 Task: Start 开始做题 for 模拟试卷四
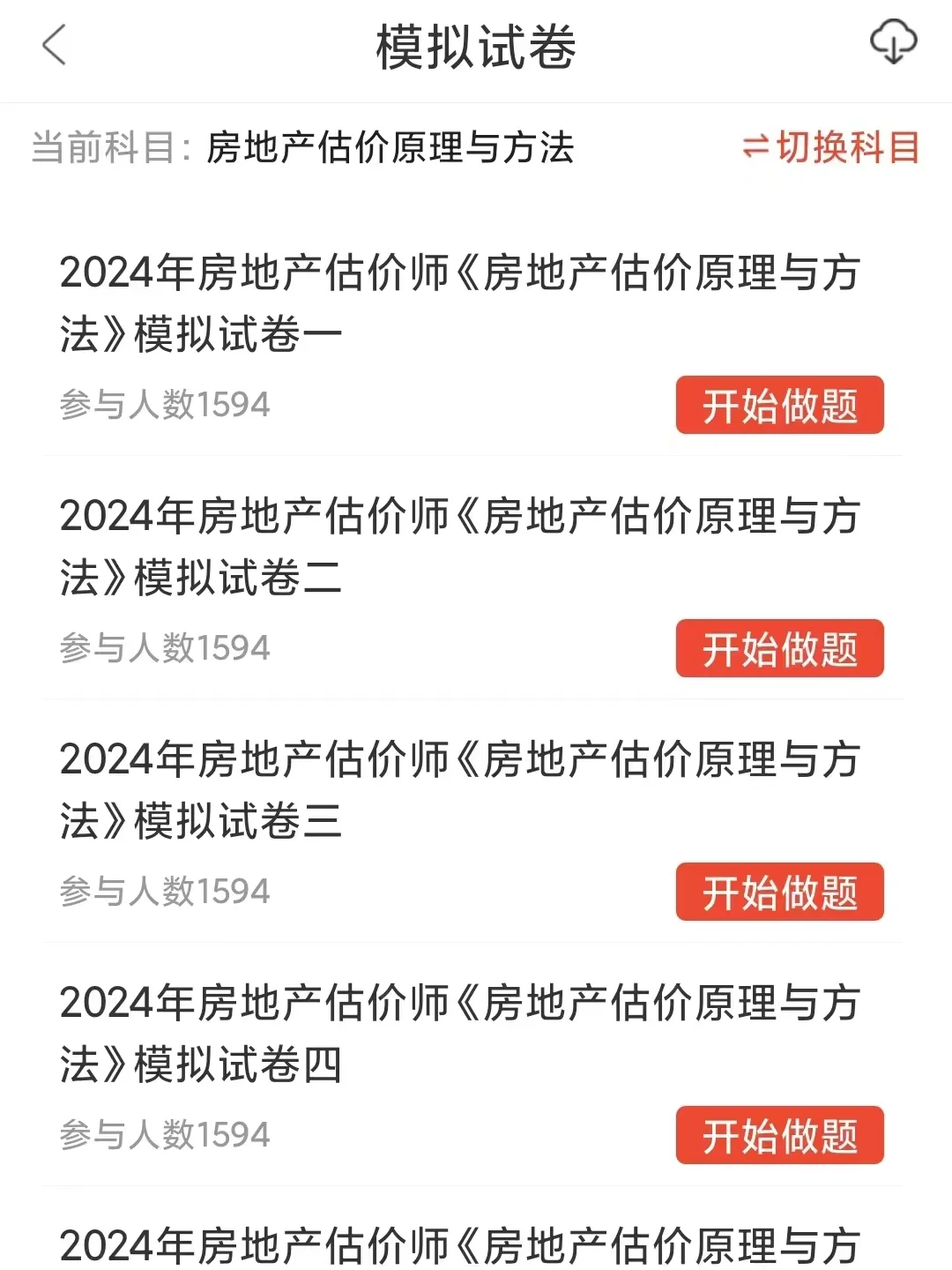click(779, 1136)
